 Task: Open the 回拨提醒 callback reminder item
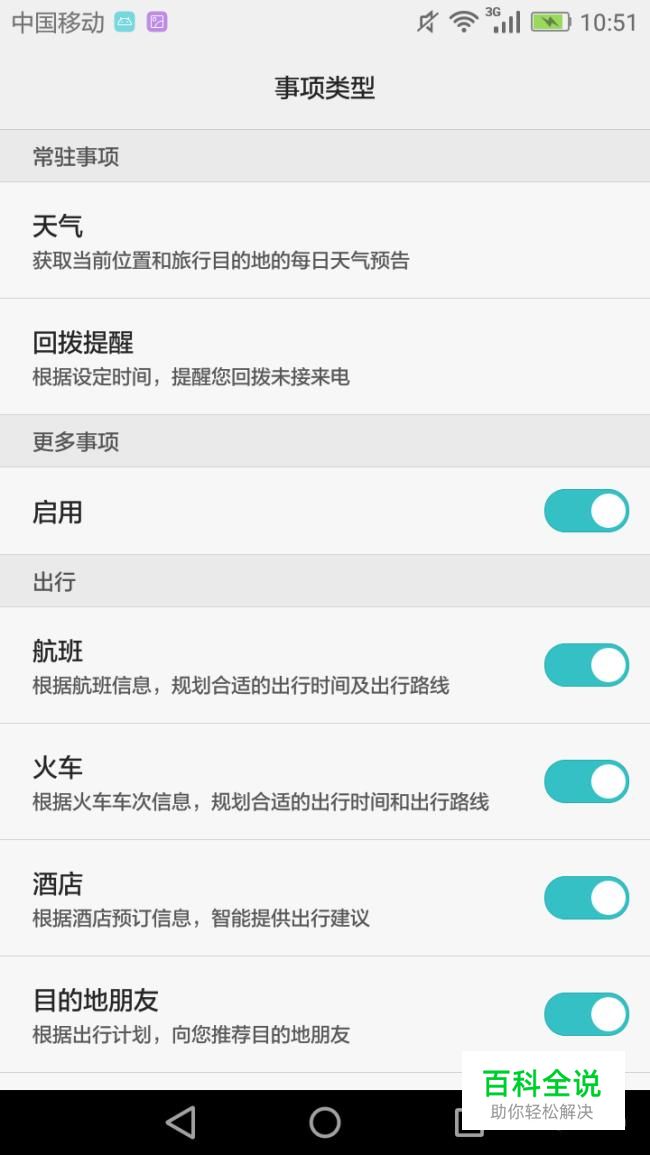point(325,357)
